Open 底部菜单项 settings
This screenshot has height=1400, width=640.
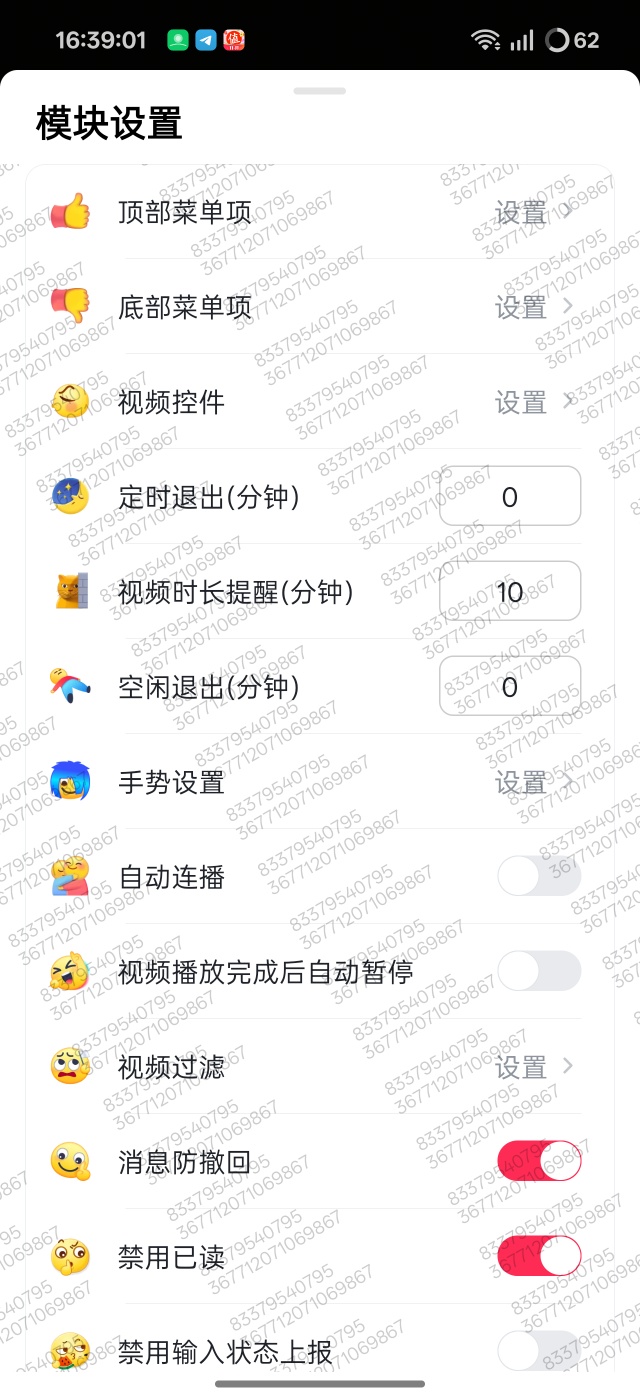pyautogui.click(x=534, y=307)
